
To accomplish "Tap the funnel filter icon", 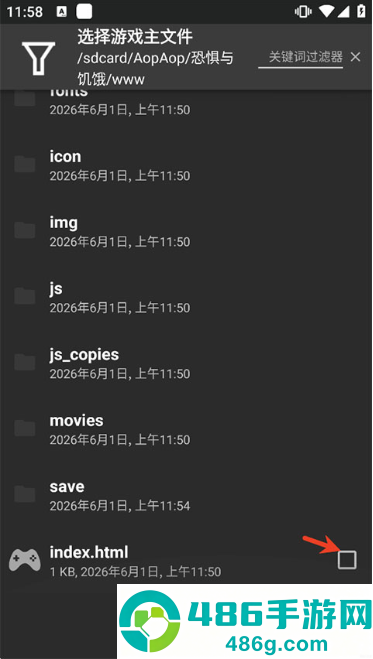I will (x=39, y=58).
